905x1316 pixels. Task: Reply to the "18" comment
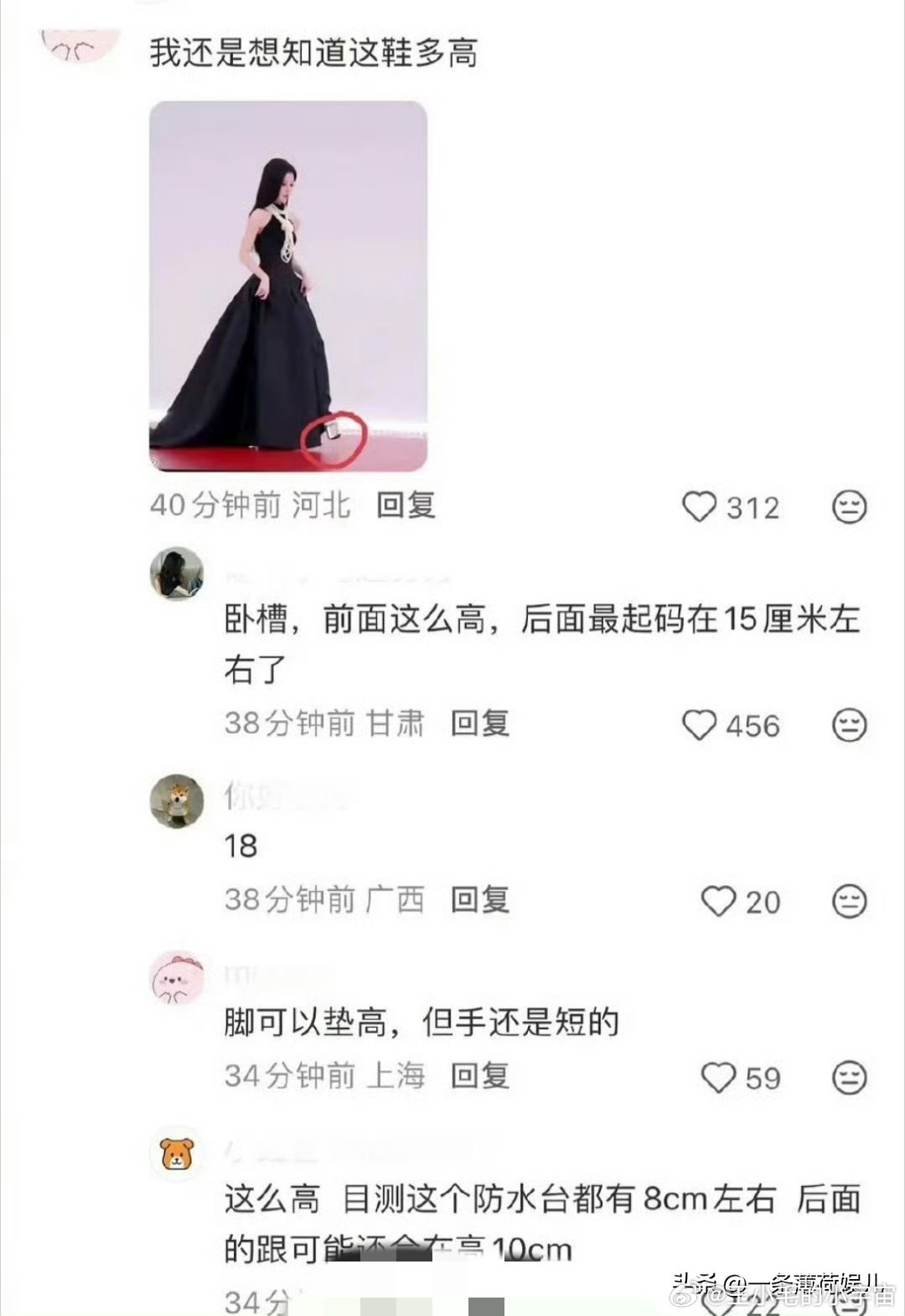479,900
